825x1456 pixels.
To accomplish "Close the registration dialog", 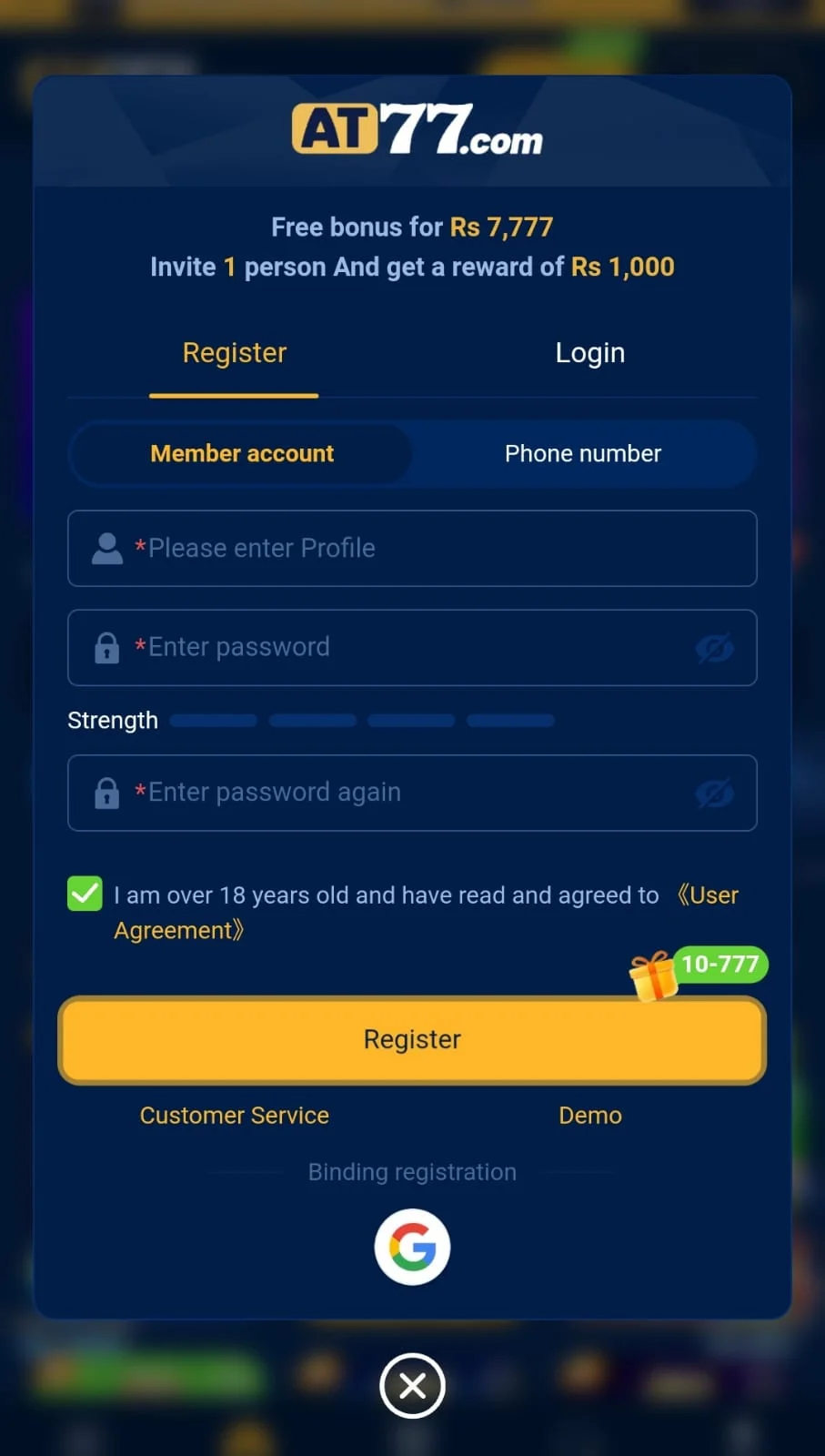I will tap(412, 1386).
